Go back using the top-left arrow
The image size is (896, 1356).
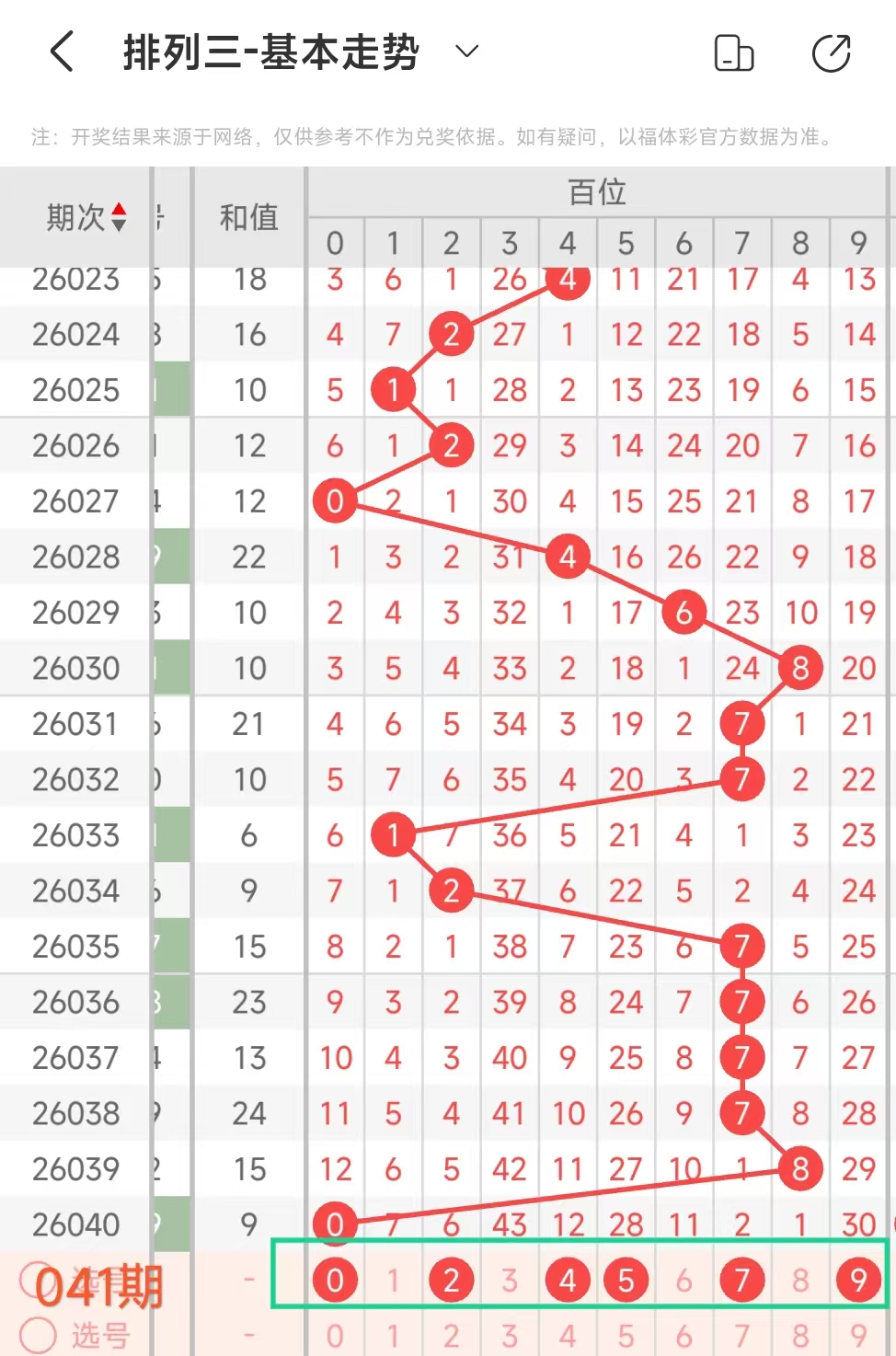pos(62,52)
